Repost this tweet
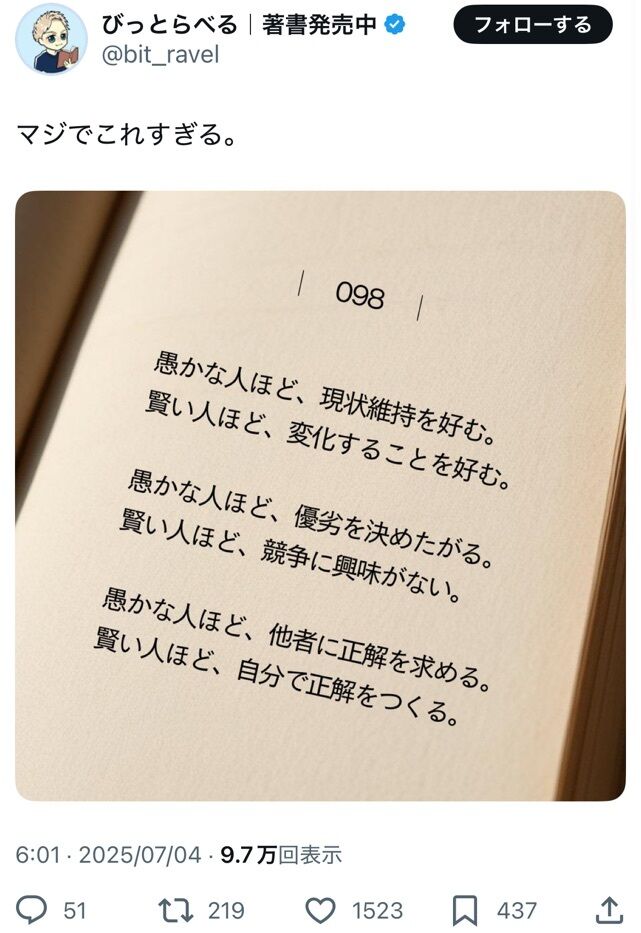 click(176, 909)
